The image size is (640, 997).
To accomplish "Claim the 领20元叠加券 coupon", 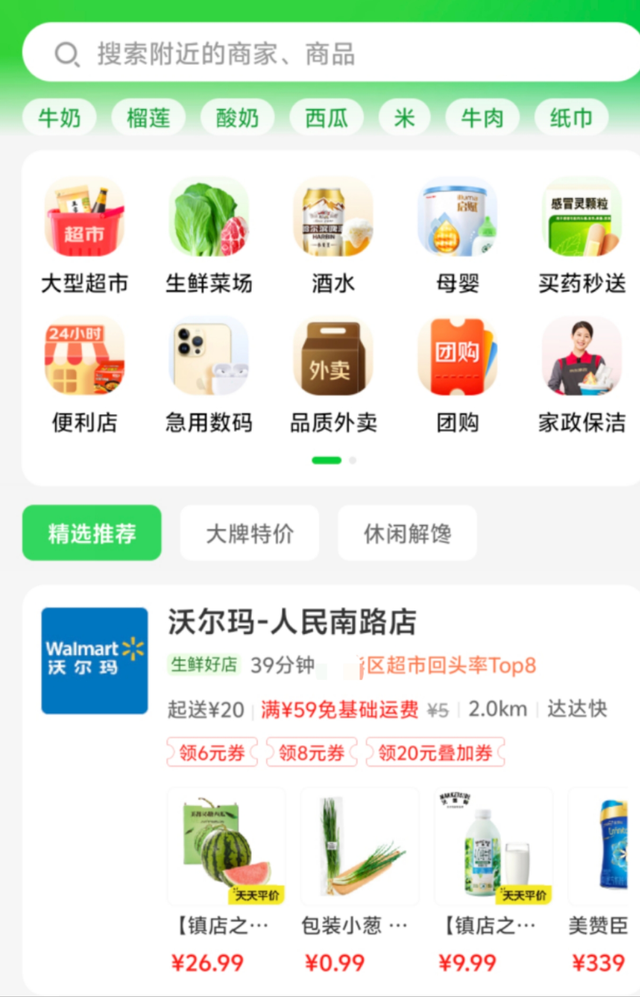I will click(x=435, y=753).
